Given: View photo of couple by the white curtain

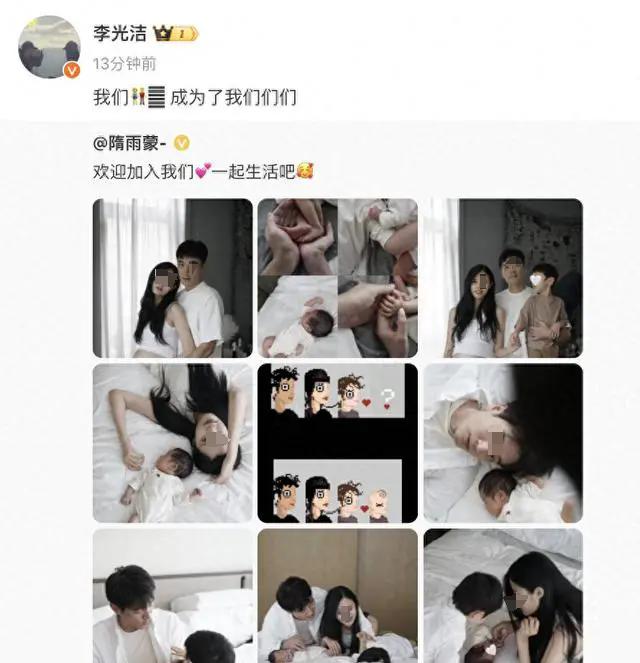Looking at the screenshot, I should tap(173, 278).
